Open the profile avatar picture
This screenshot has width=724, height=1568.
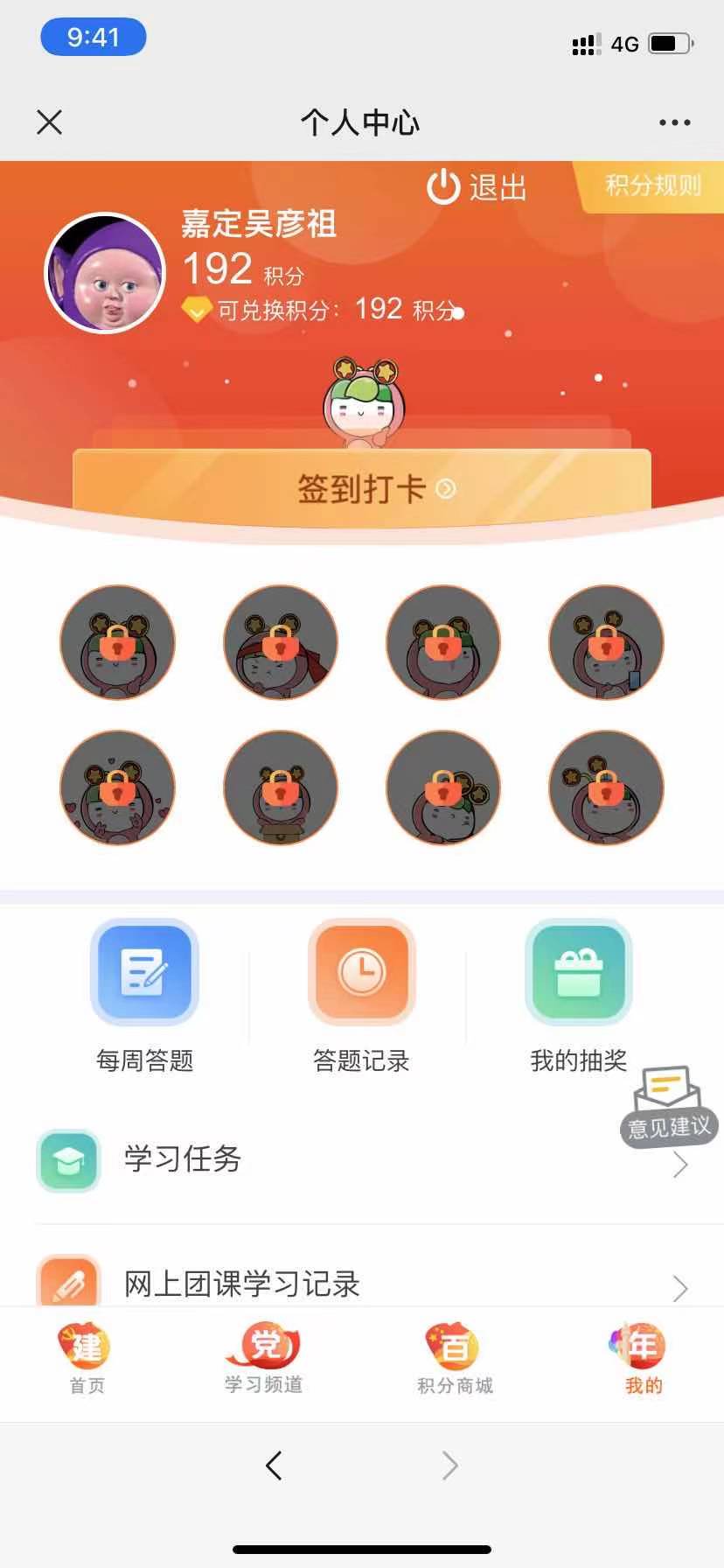click(x=106, y=273)
